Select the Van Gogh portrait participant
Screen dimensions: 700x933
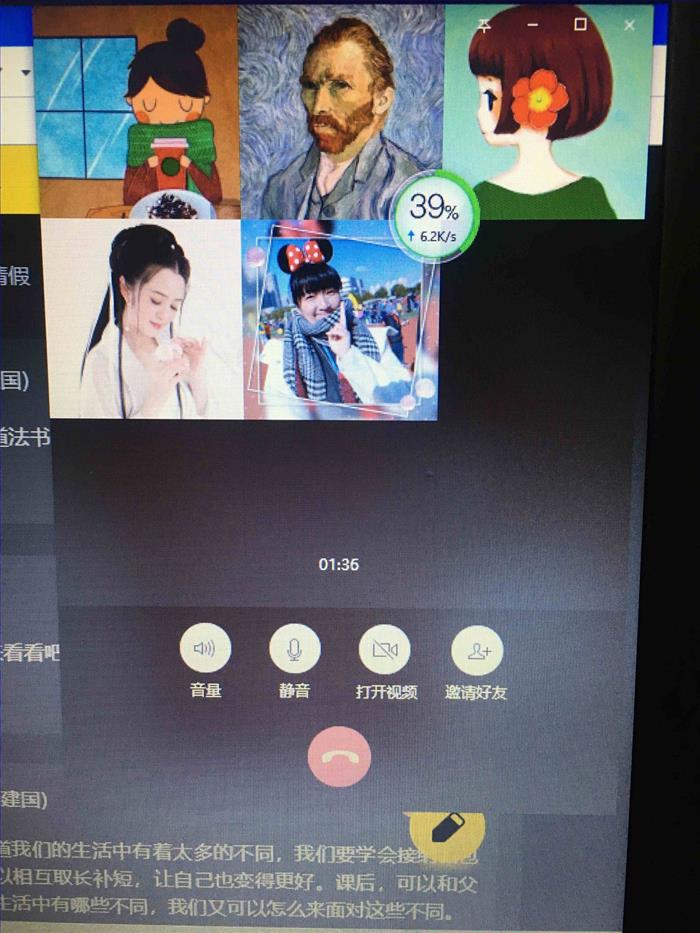340,110
